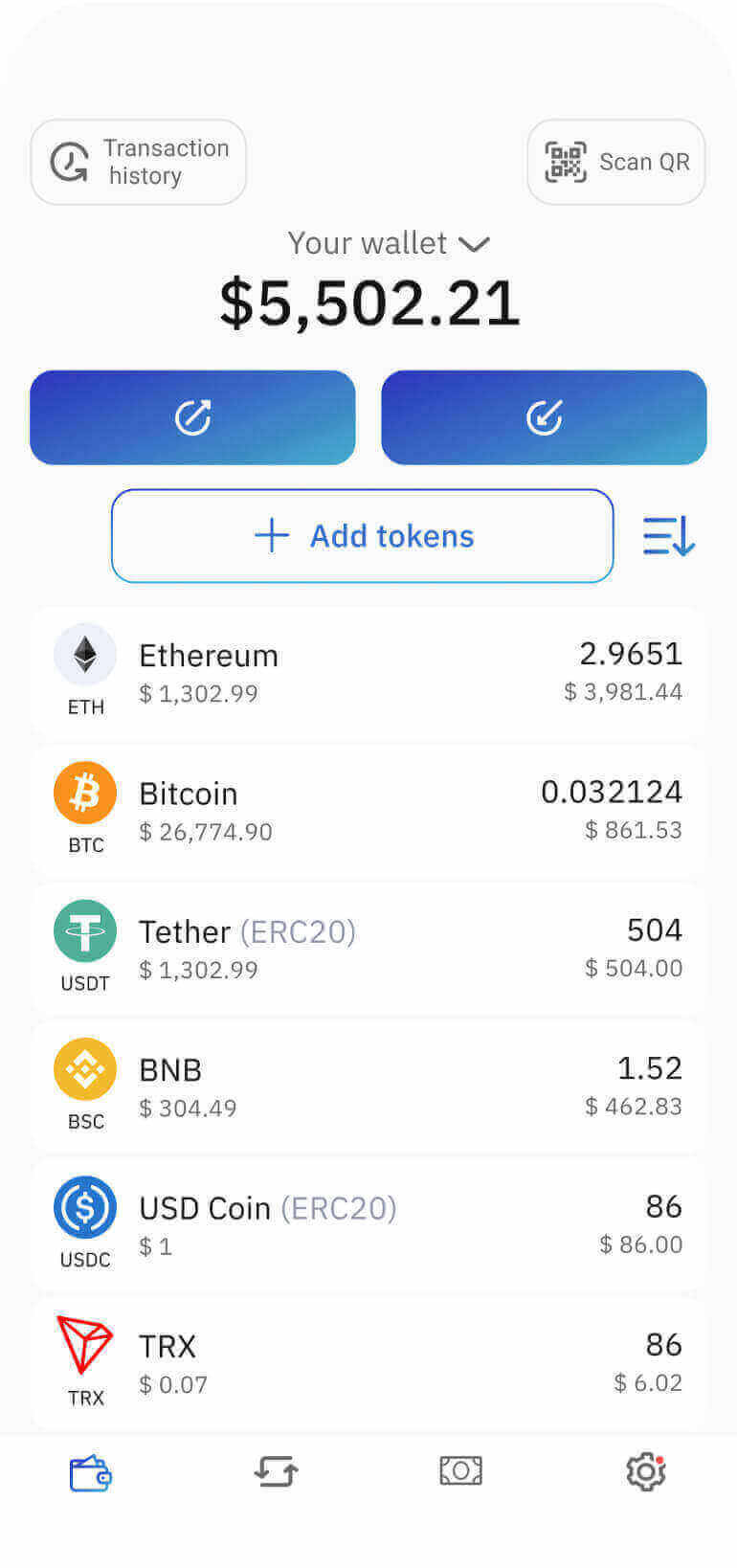
Task: Tap Add tokens
Action: (363, 536)
